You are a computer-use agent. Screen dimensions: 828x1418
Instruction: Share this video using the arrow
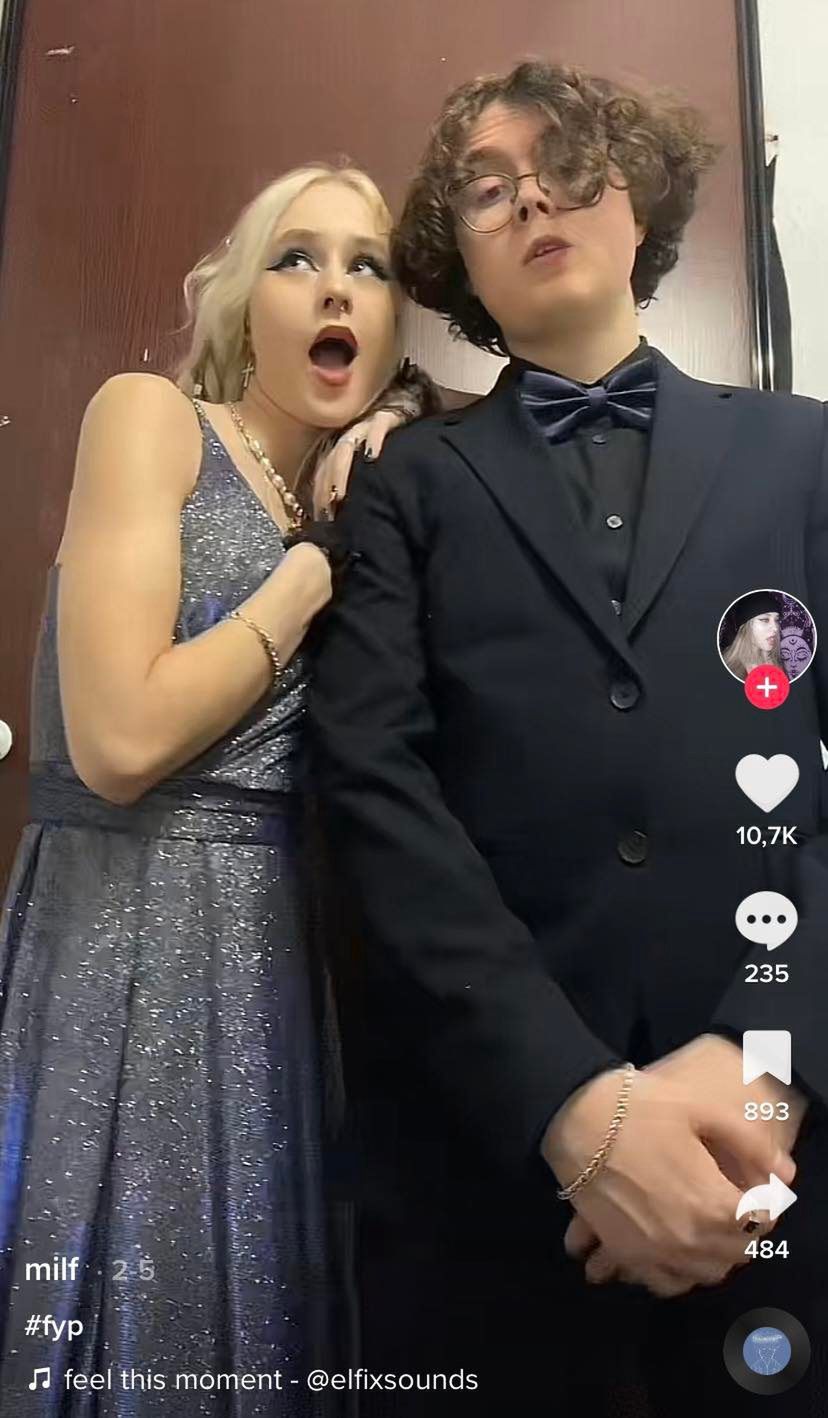point(766,1198)
